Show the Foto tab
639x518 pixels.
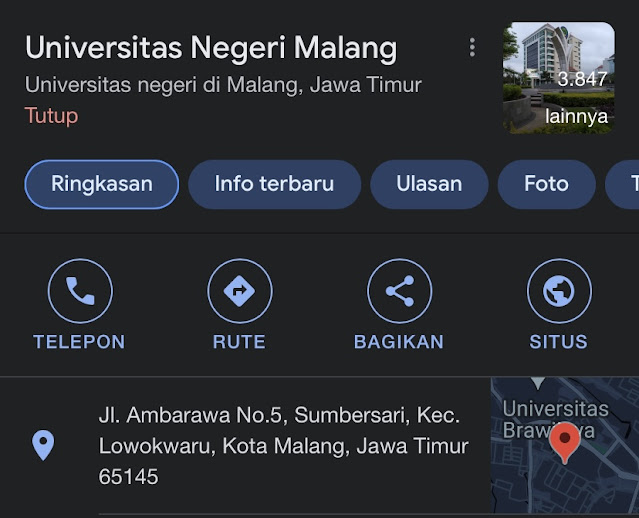[546, 184]
